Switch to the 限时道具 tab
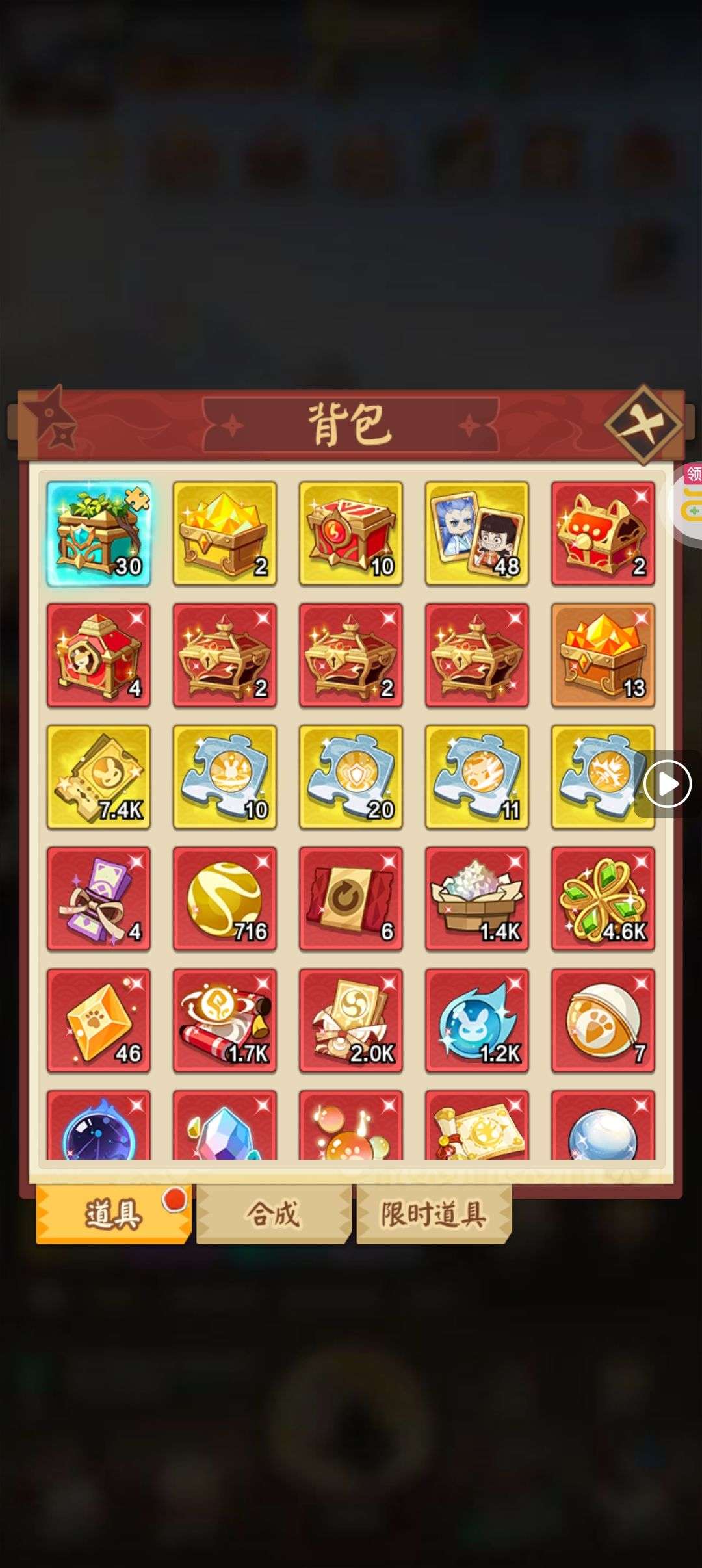 [x=434, y=1213]
